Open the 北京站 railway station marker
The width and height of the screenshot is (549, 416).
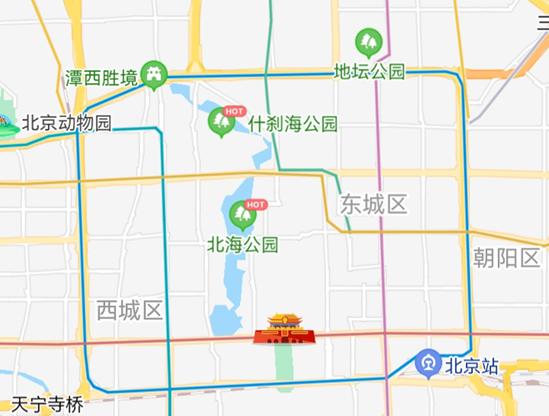coord(428,364)
